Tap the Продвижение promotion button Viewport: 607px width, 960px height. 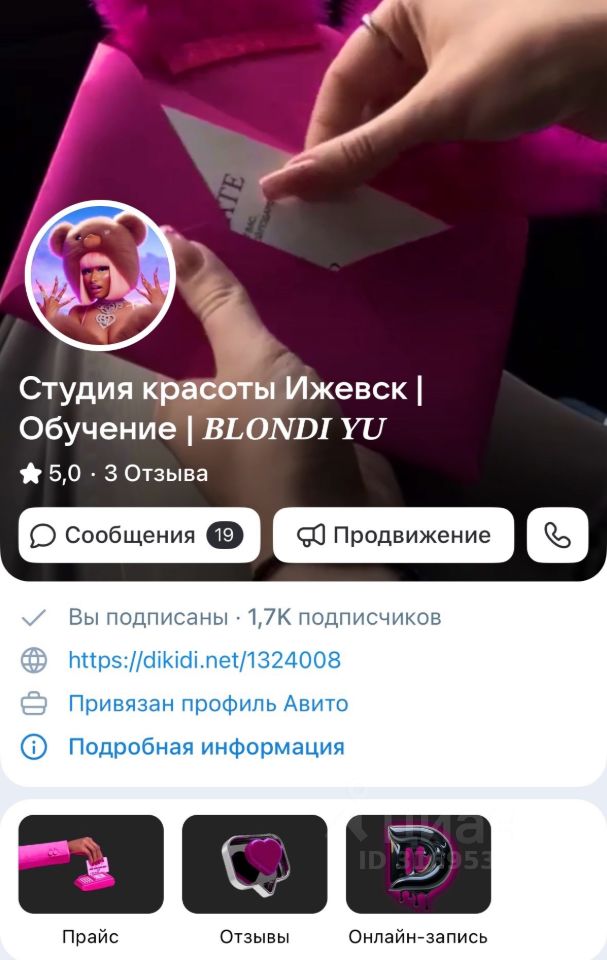[x=393, y=535]
